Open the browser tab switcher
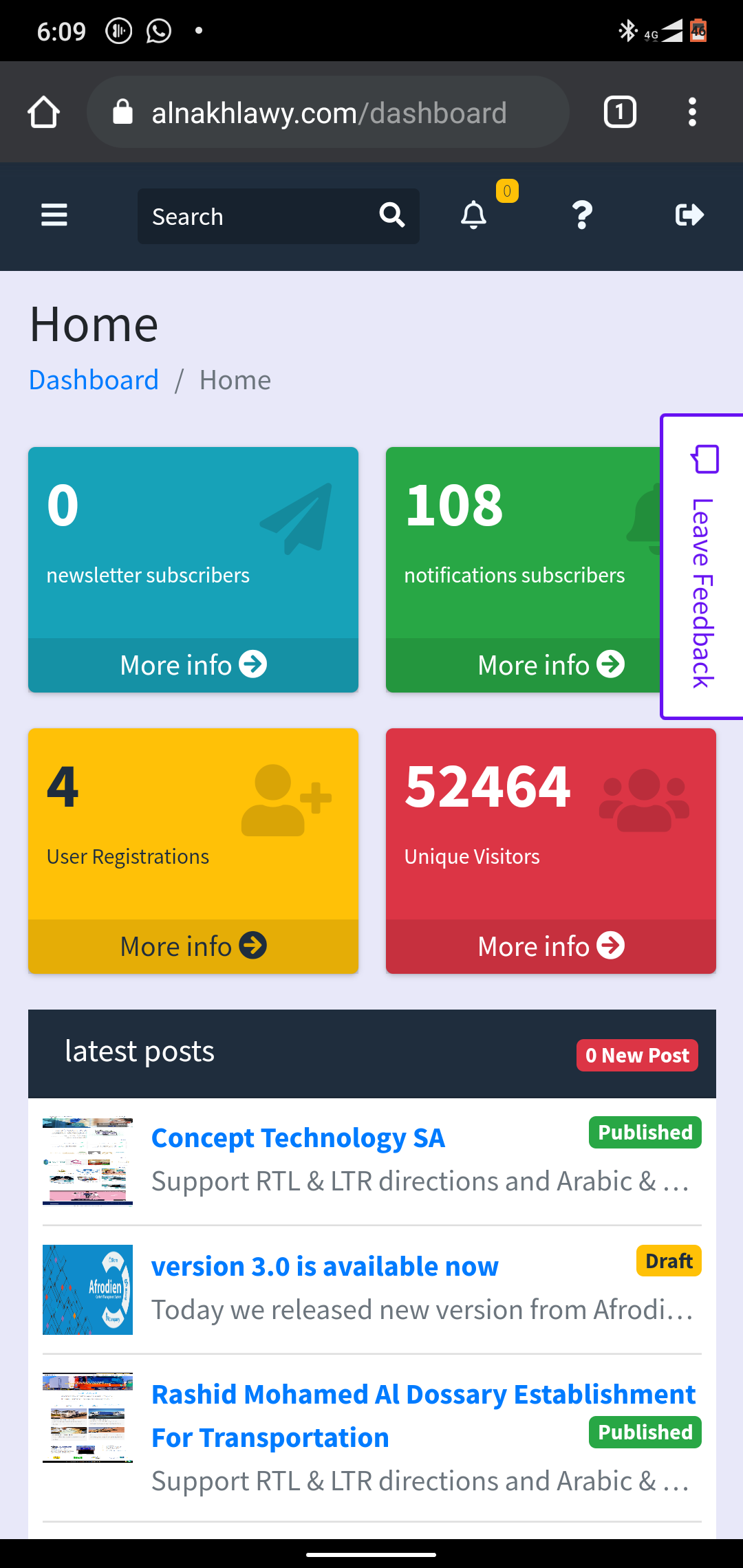 click(620, 112)
